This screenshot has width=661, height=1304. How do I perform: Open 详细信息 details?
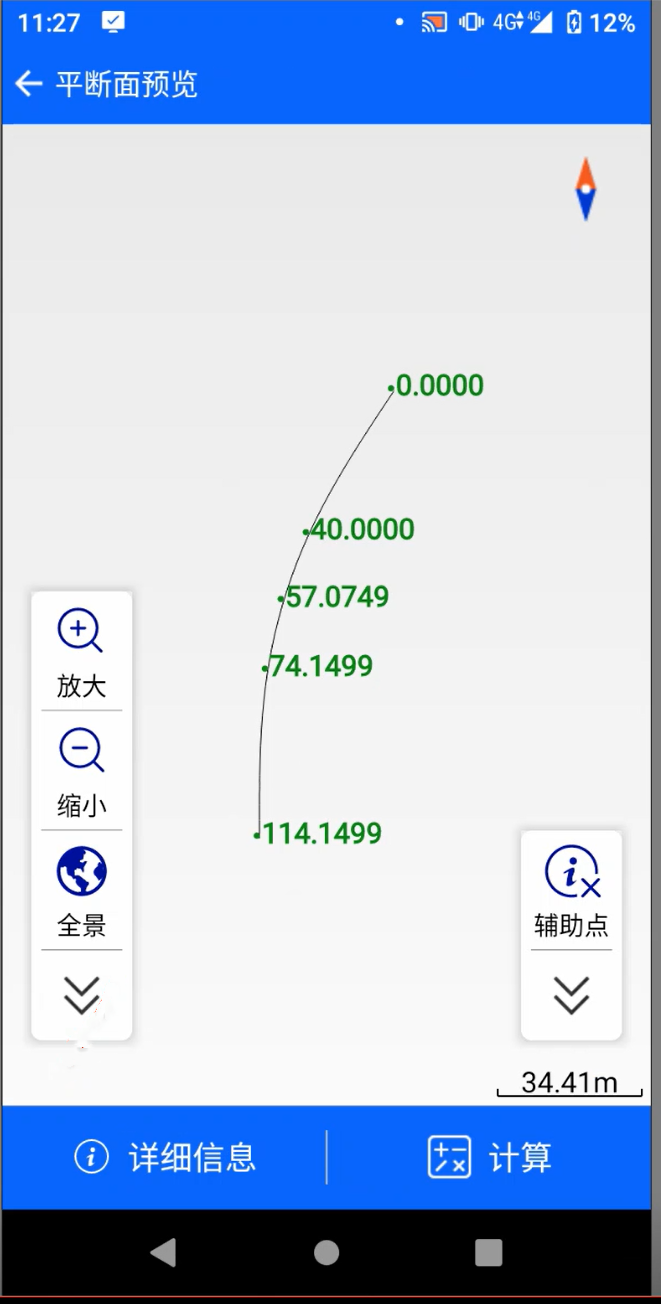point(165,1158)
